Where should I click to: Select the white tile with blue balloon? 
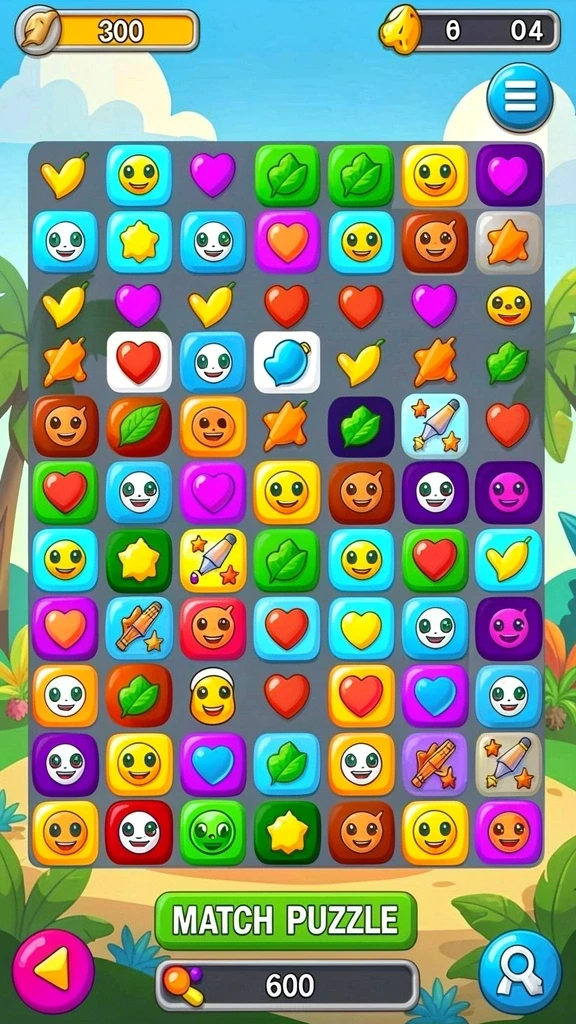(x=287, y=362)
